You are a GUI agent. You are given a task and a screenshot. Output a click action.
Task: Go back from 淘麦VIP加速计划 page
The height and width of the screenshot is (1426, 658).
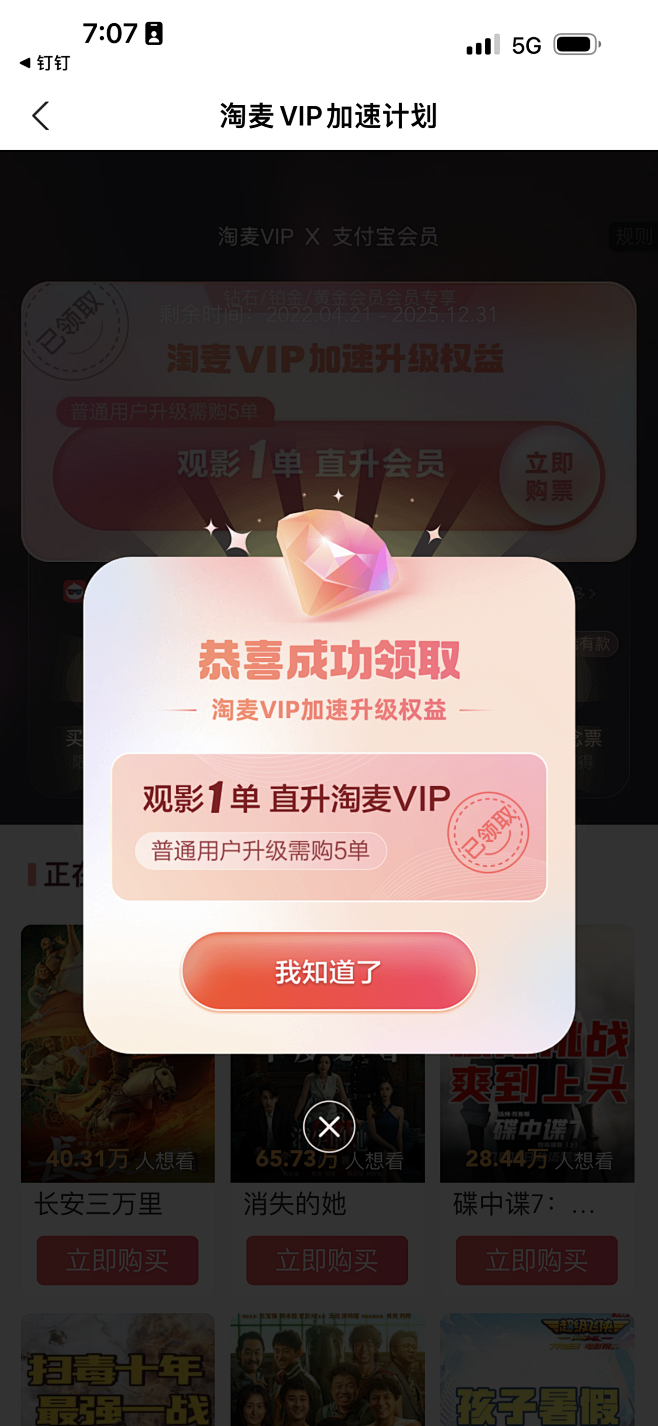(40, 116)
